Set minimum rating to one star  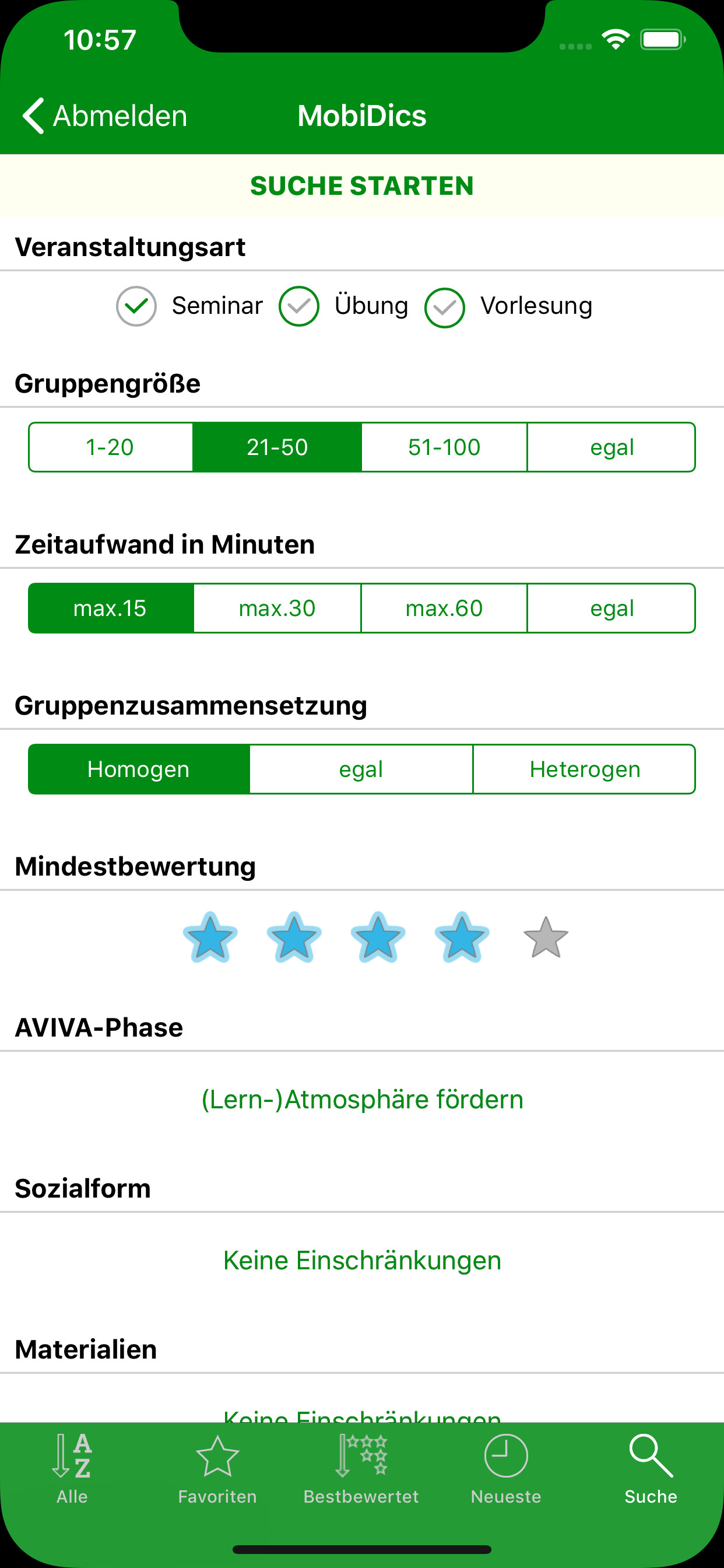click(x=210, y=938)
